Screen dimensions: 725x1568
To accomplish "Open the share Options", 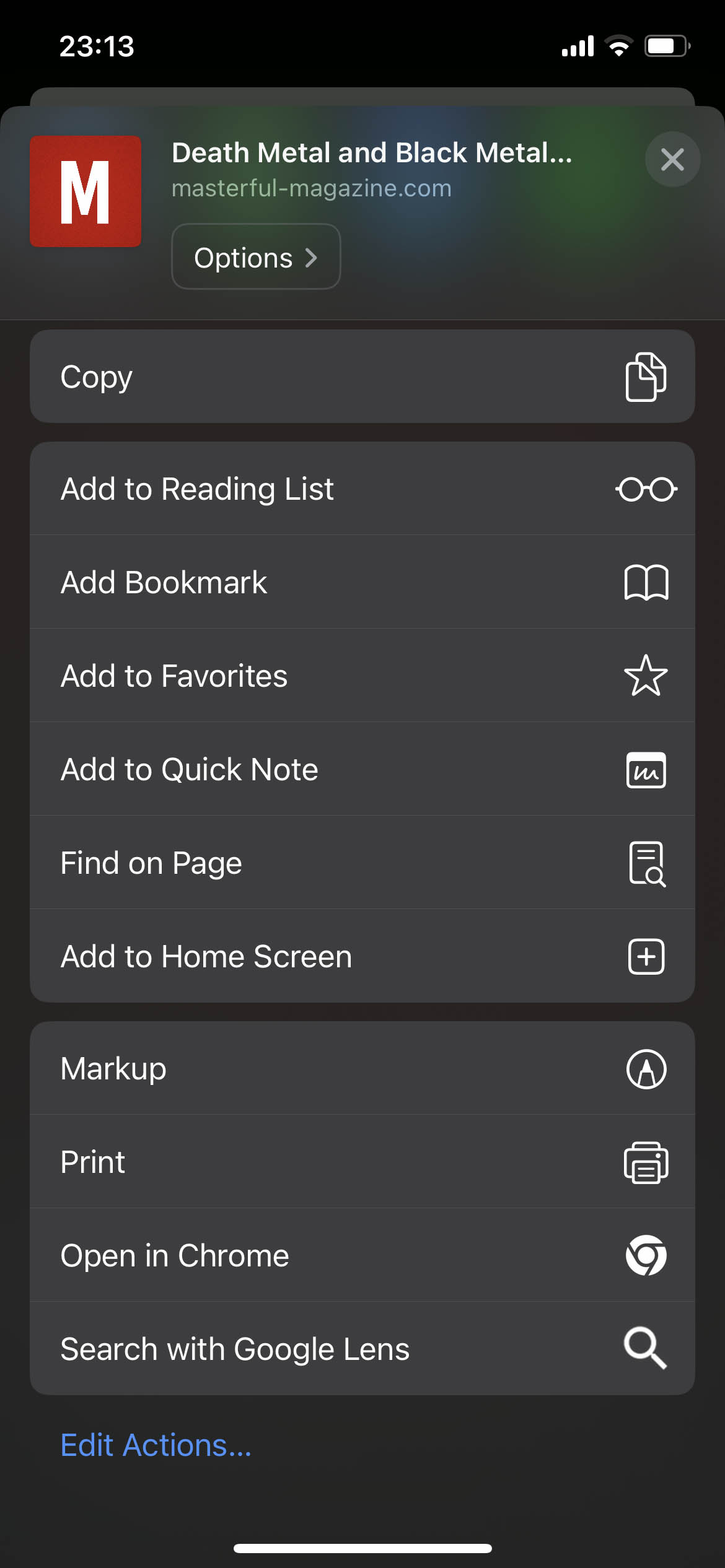I will [x=256, y=257].
